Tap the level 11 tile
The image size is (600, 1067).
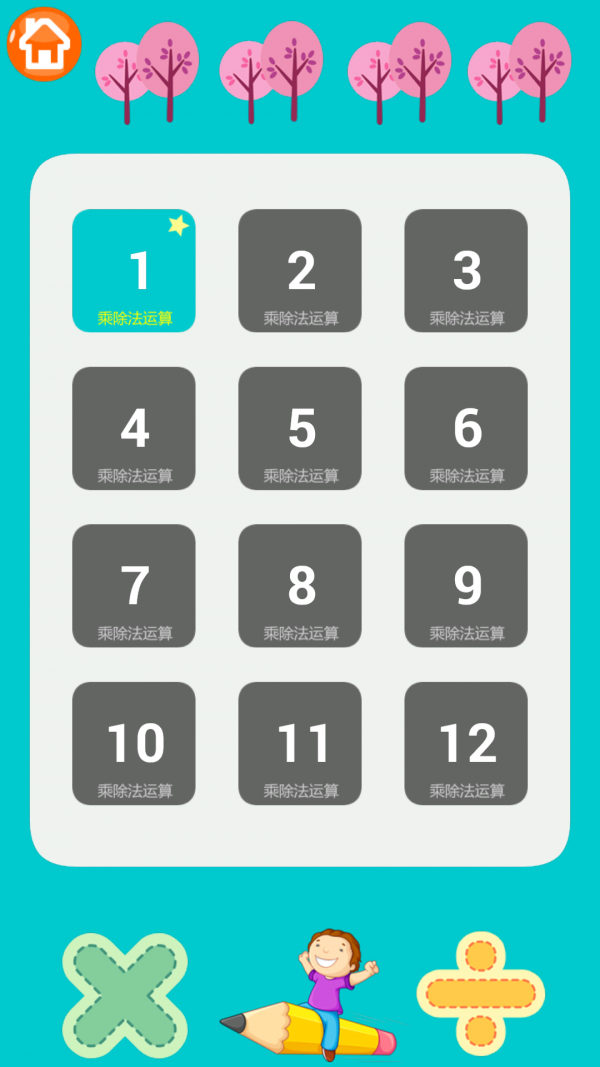300,743
